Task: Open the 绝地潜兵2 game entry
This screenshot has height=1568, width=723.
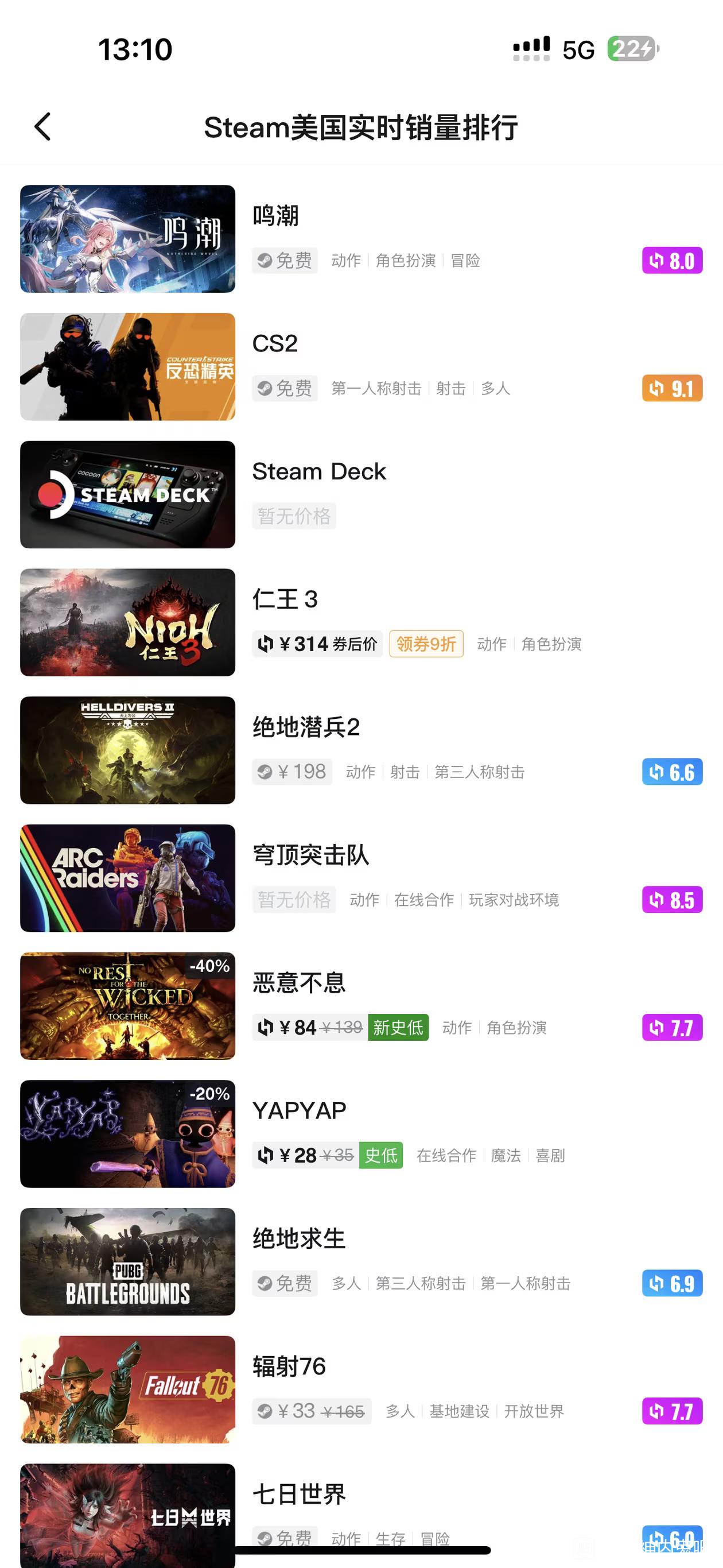Action: click(306, 727)
